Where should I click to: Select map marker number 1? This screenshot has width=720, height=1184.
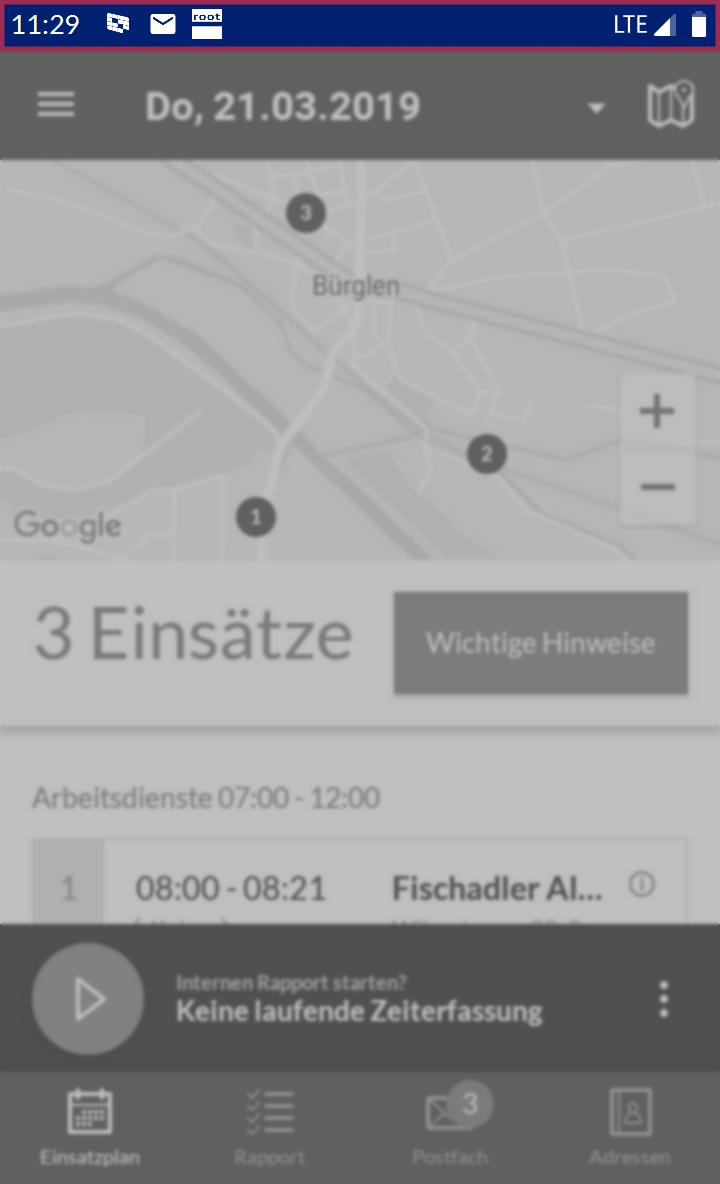tap(256, 517)
